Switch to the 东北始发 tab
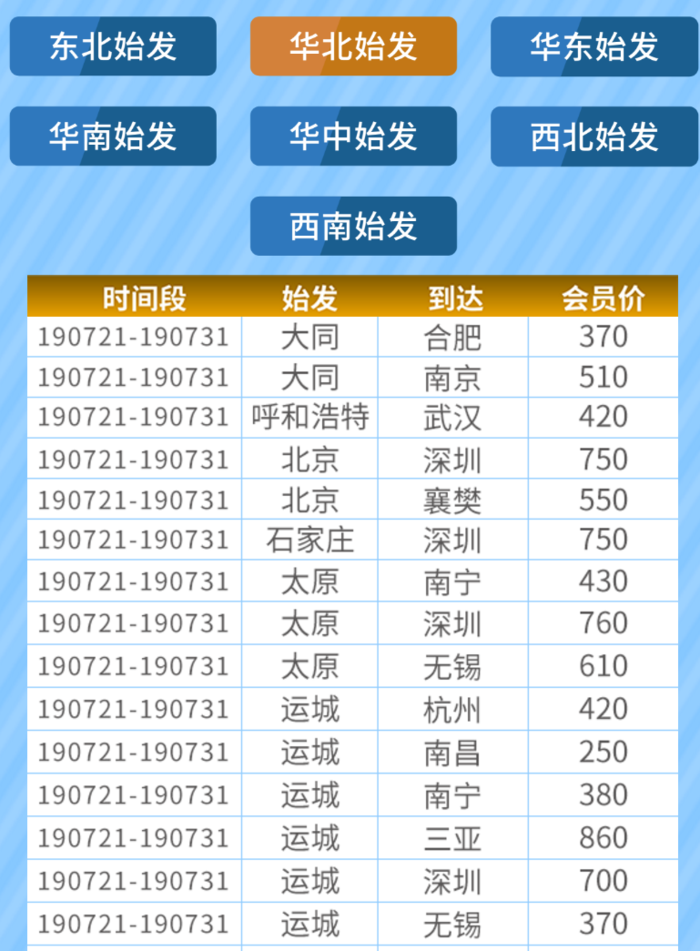700x951 pixels. pyautogui.click(x=113, y=46)
